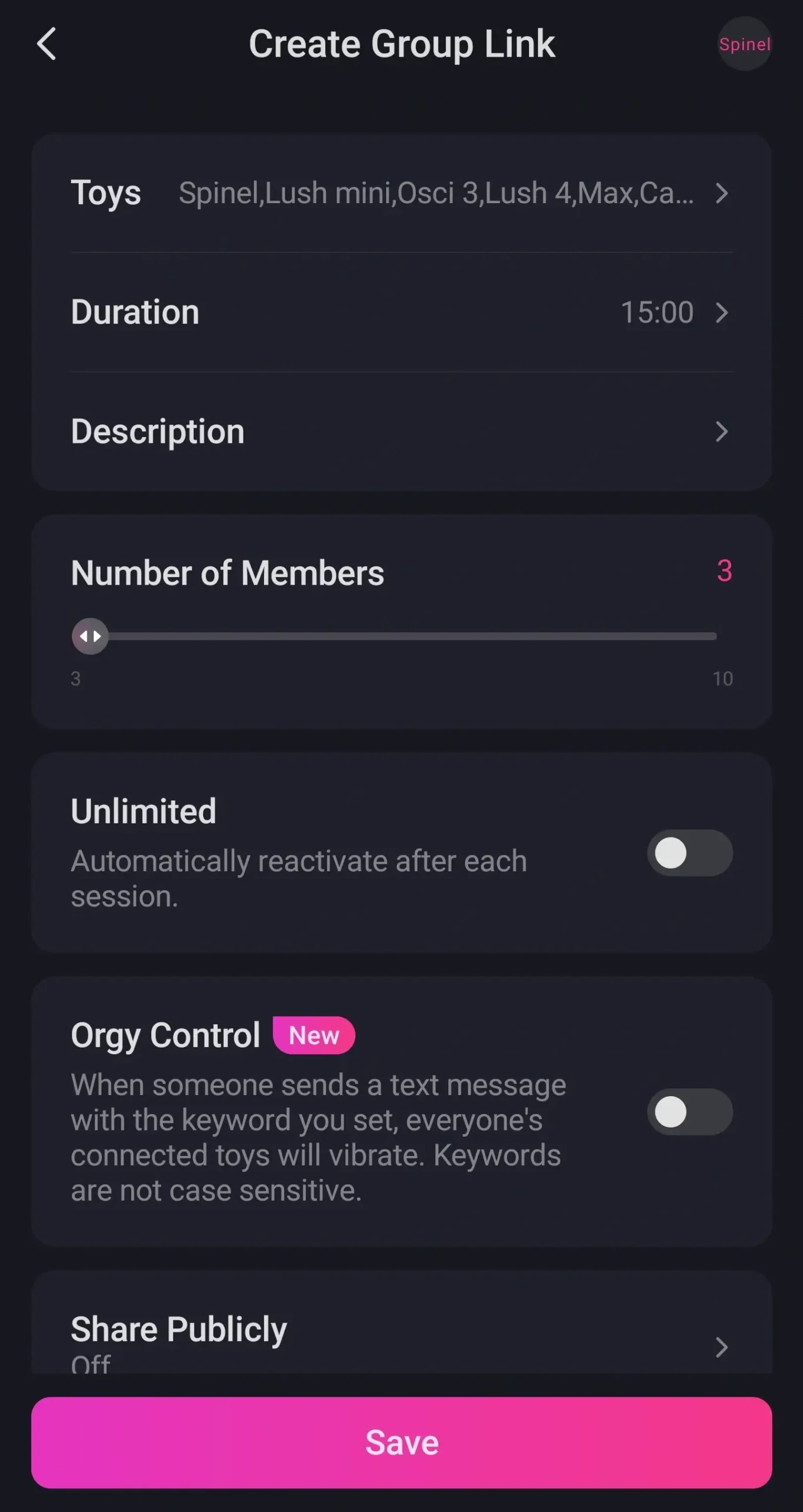Change the Duration setting
The height and width of the screenshot is (1512, 803).
[401, 312]
